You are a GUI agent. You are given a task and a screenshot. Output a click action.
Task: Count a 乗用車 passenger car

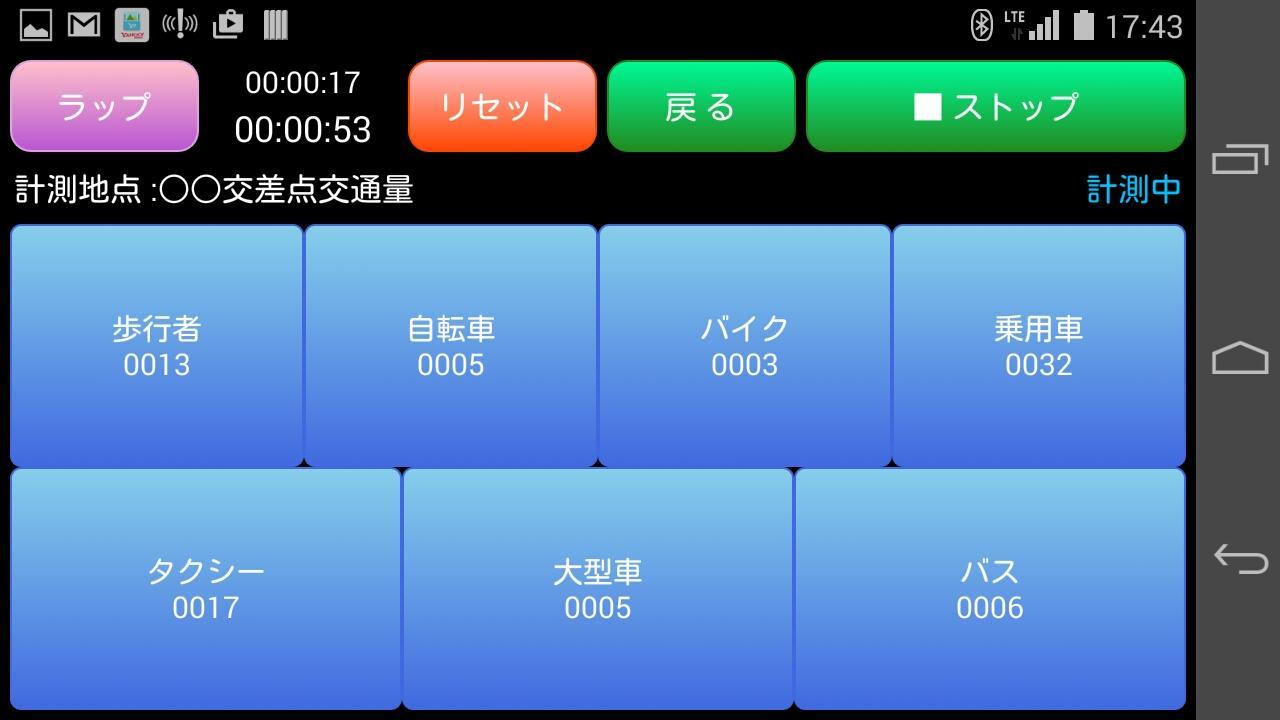pos(1038,346)
